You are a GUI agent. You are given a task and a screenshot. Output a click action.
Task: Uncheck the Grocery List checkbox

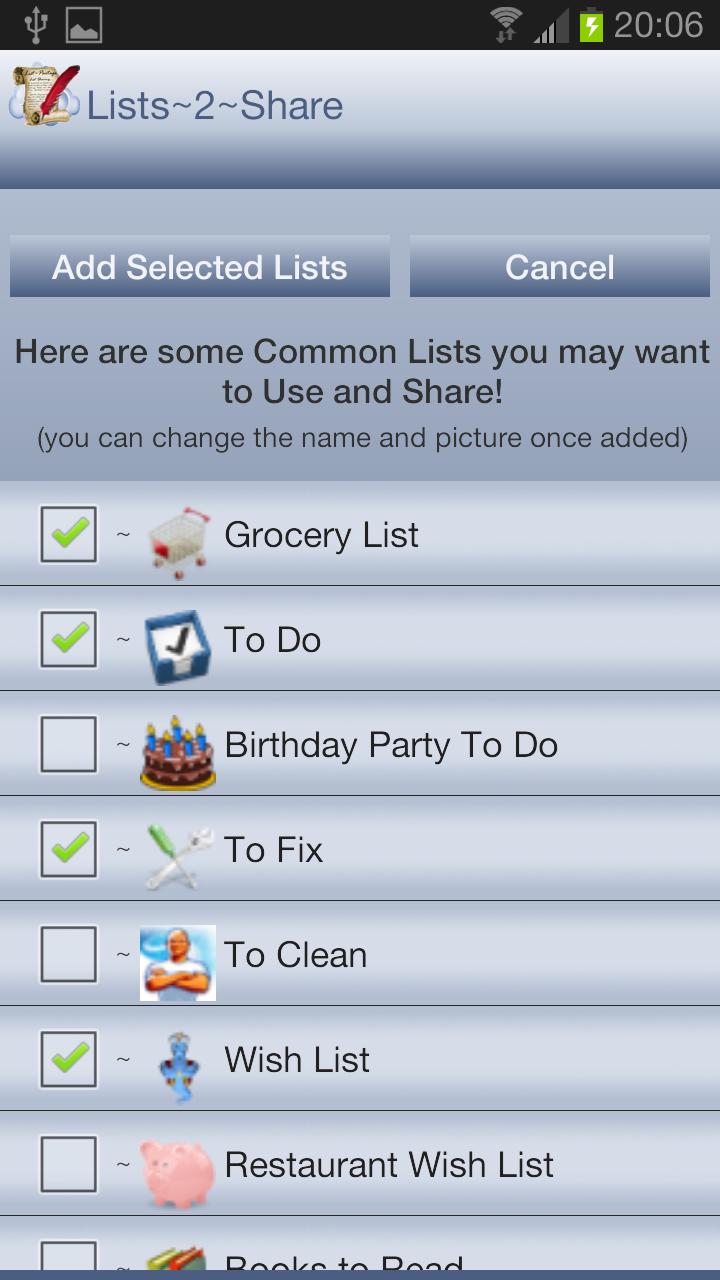click(x=67, y=534)
